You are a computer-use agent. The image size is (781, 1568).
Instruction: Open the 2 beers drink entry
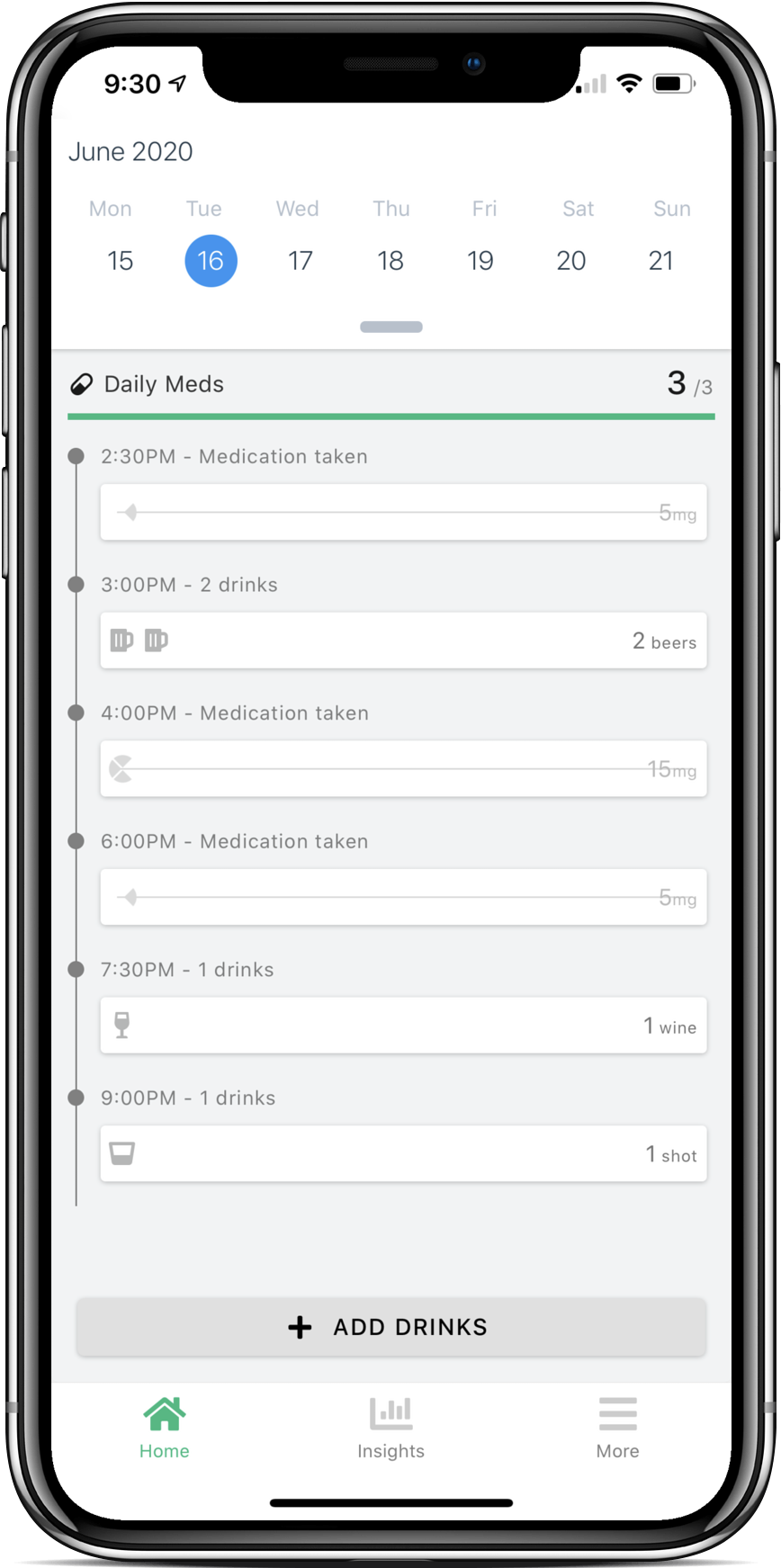tap(403, 641)
